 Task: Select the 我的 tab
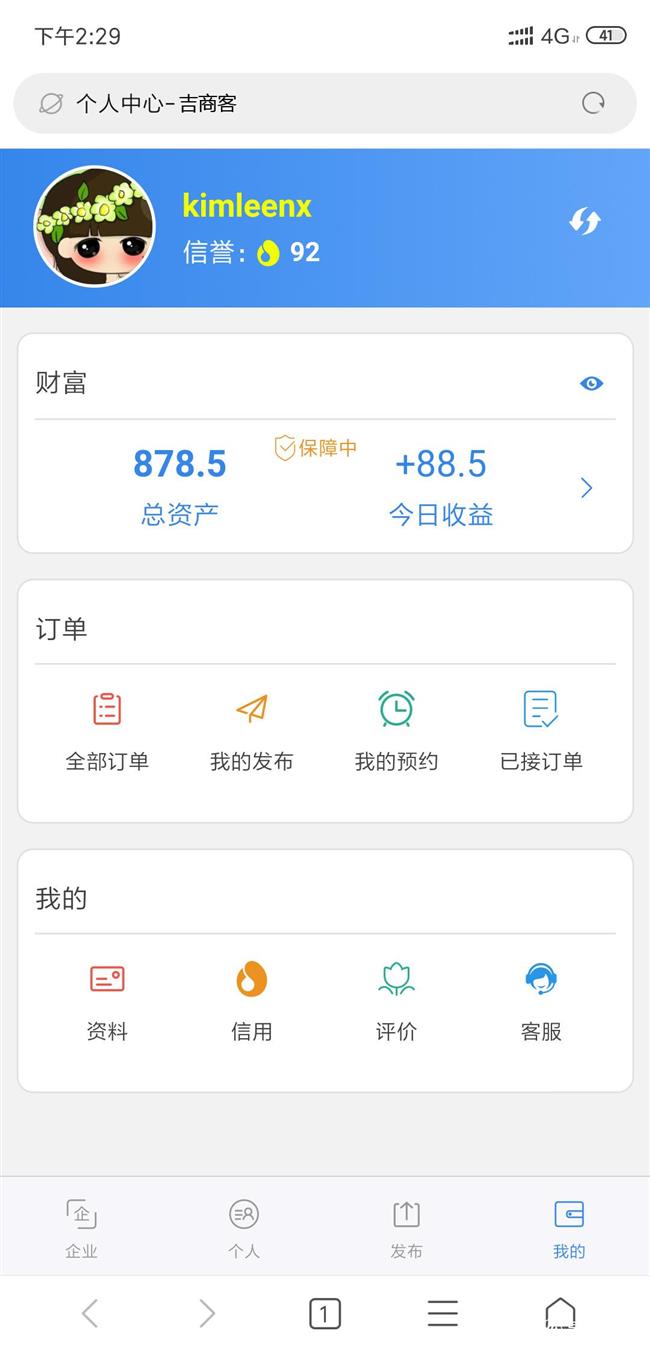pos(569,1228)
